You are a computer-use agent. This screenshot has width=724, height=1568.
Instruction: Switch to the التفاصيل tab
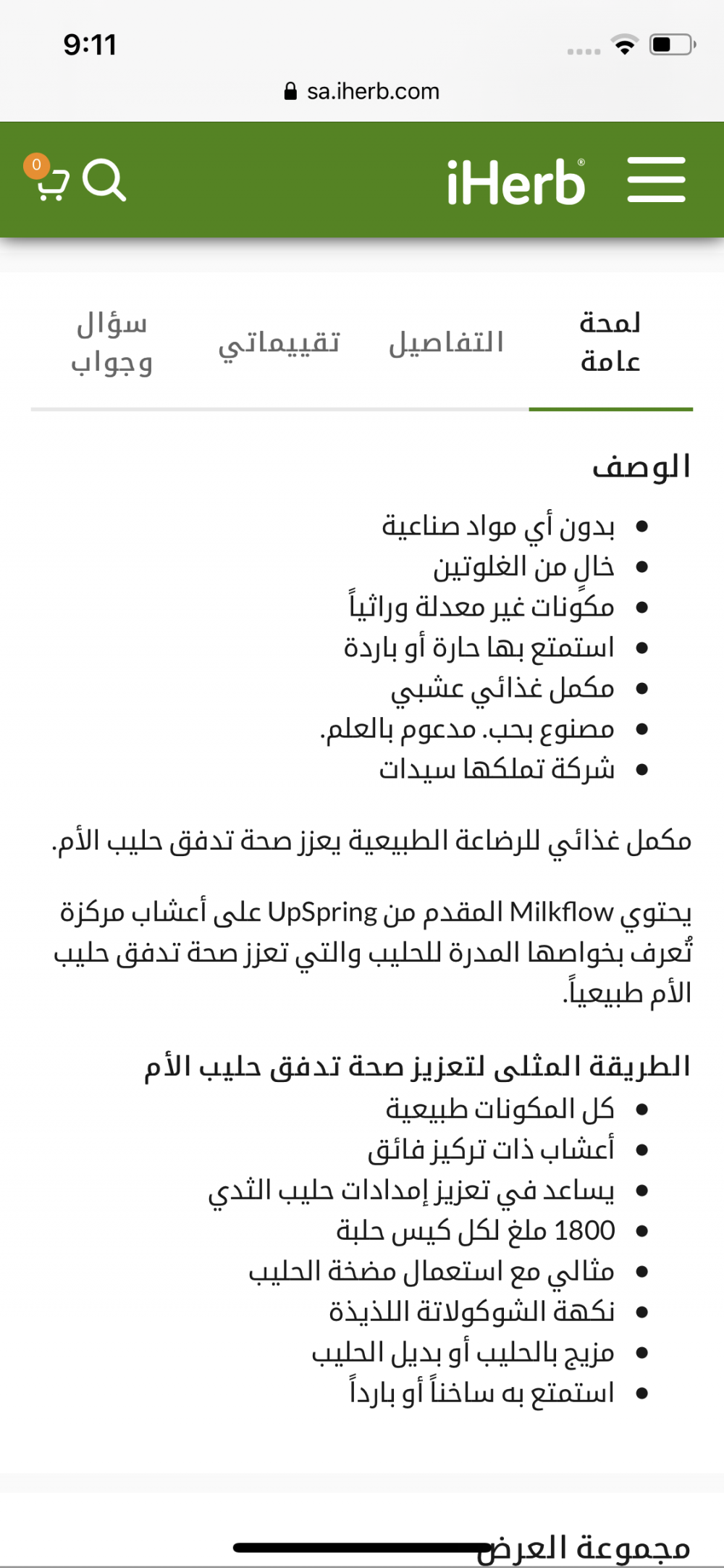click(x=446, y=342)
